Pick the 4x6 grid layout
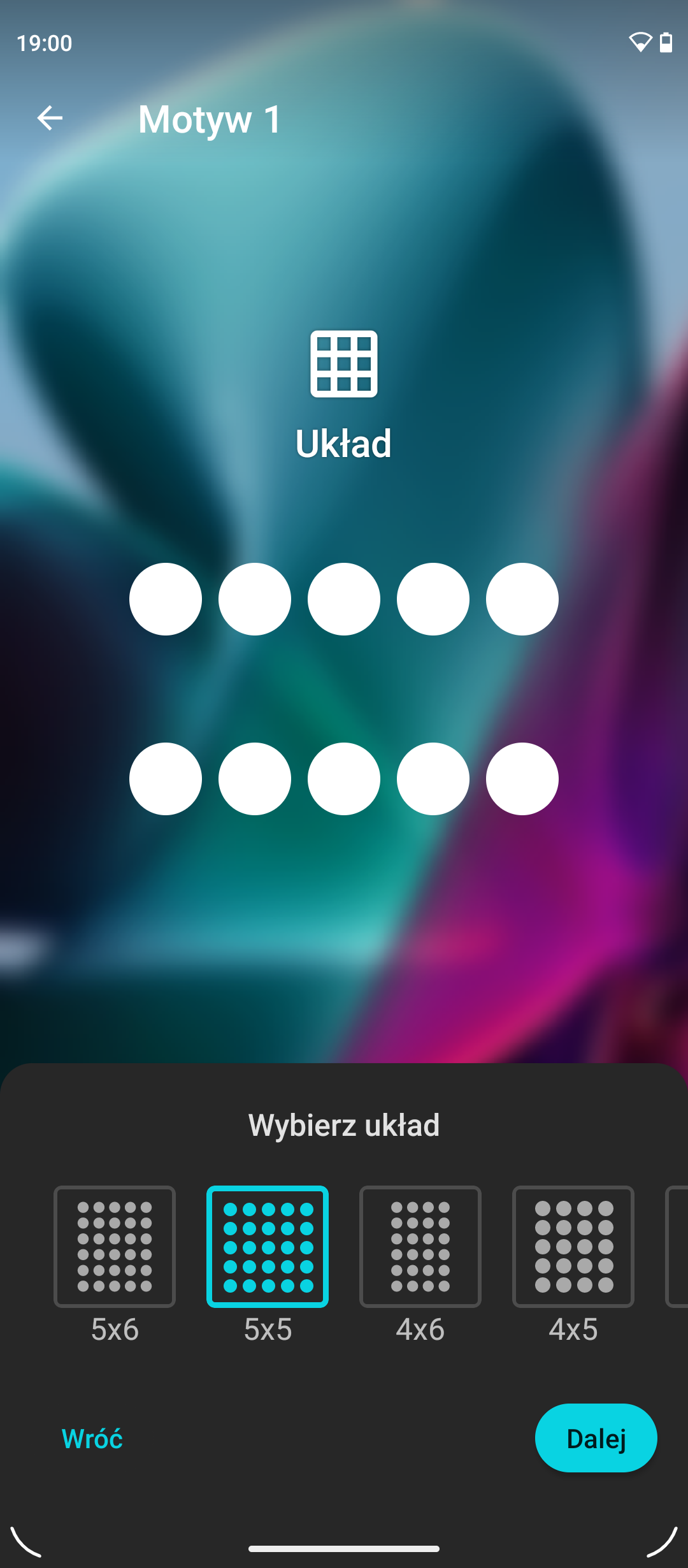This screenshot has height=1568, width=688. [420, 1246]
